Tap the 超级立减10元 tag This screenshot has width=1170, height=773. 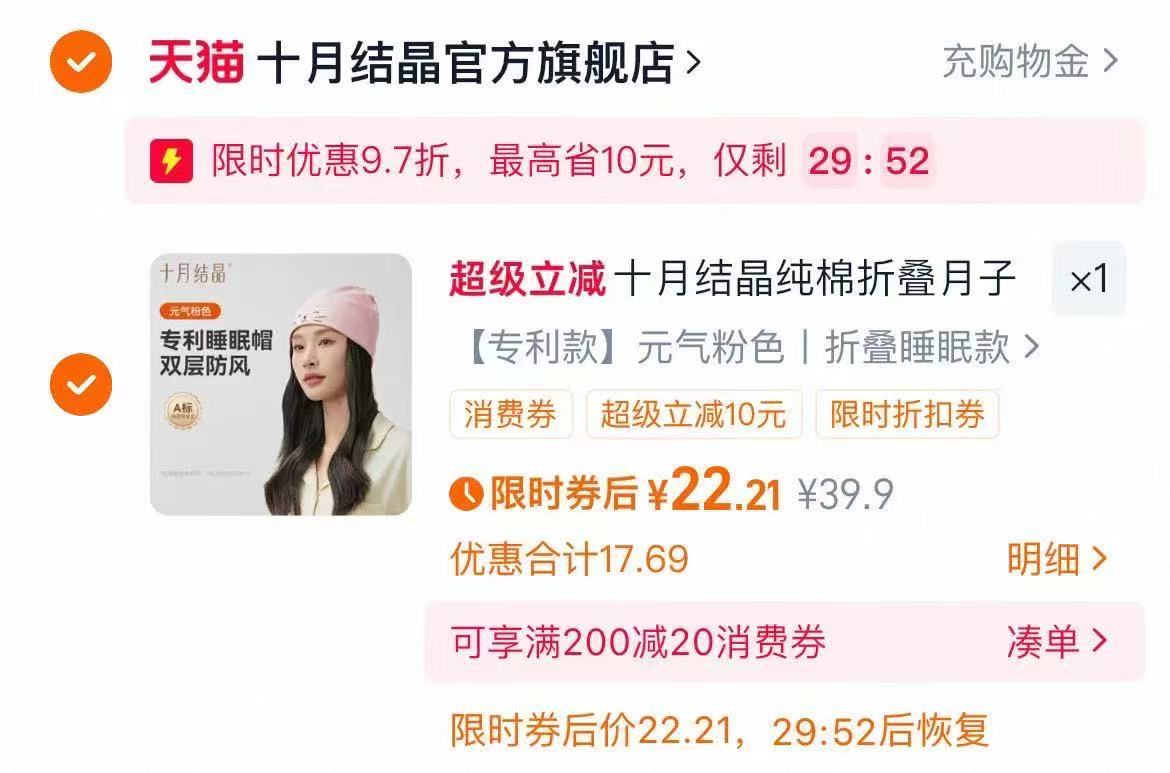point(693,414)
